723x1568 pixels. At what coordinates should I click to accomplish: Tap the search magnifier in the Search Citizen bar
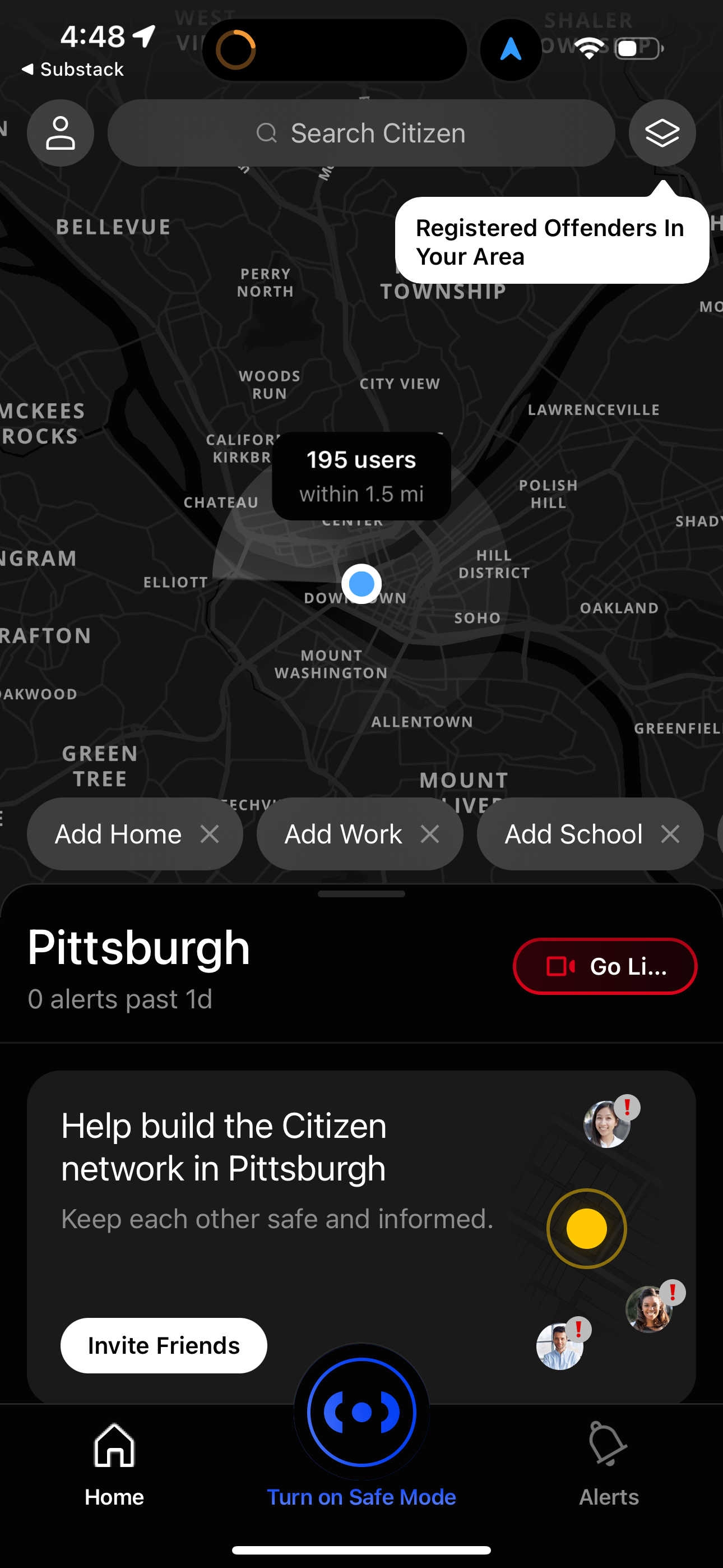(x=267, y=133)
